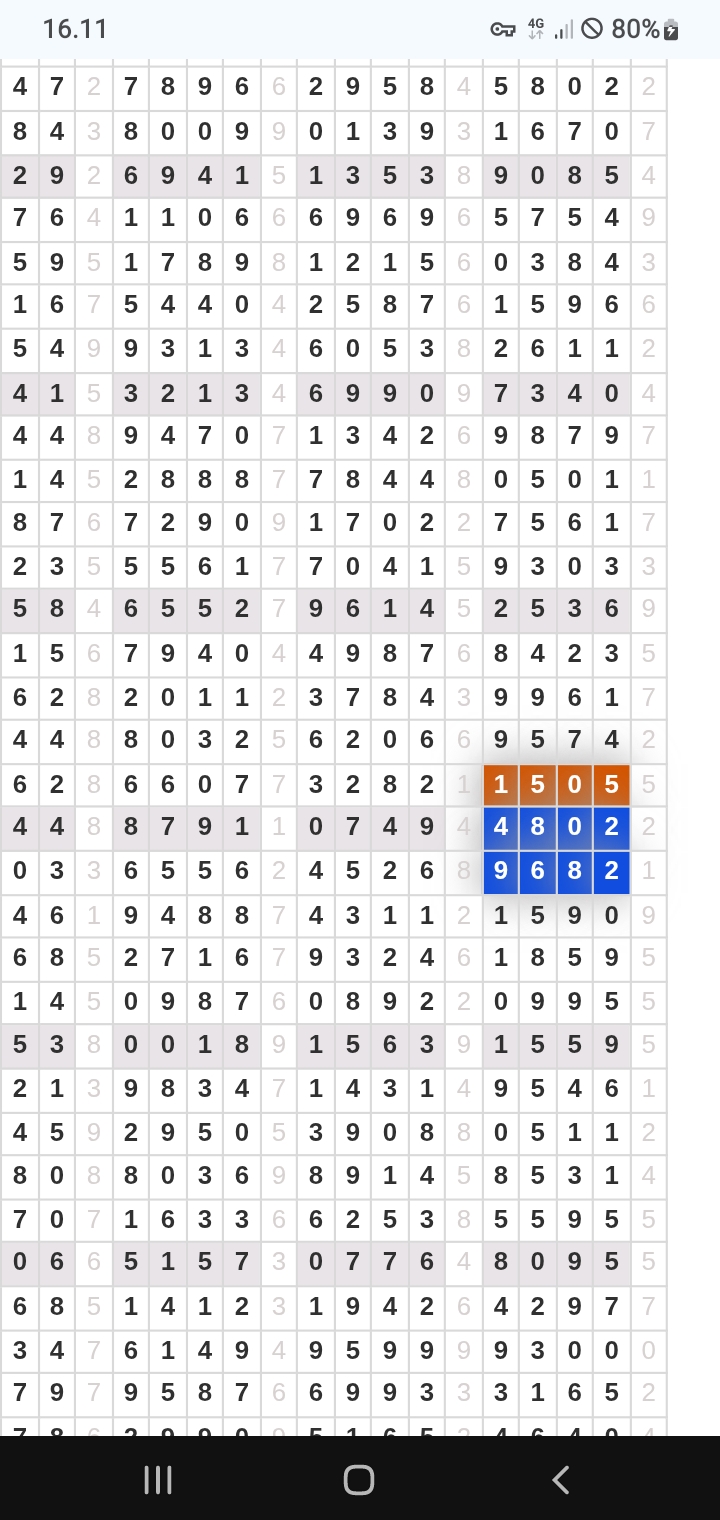720x1520 pixels.
Task: Select the blue highlighted cell showing 9
Action: pos(501,871)
